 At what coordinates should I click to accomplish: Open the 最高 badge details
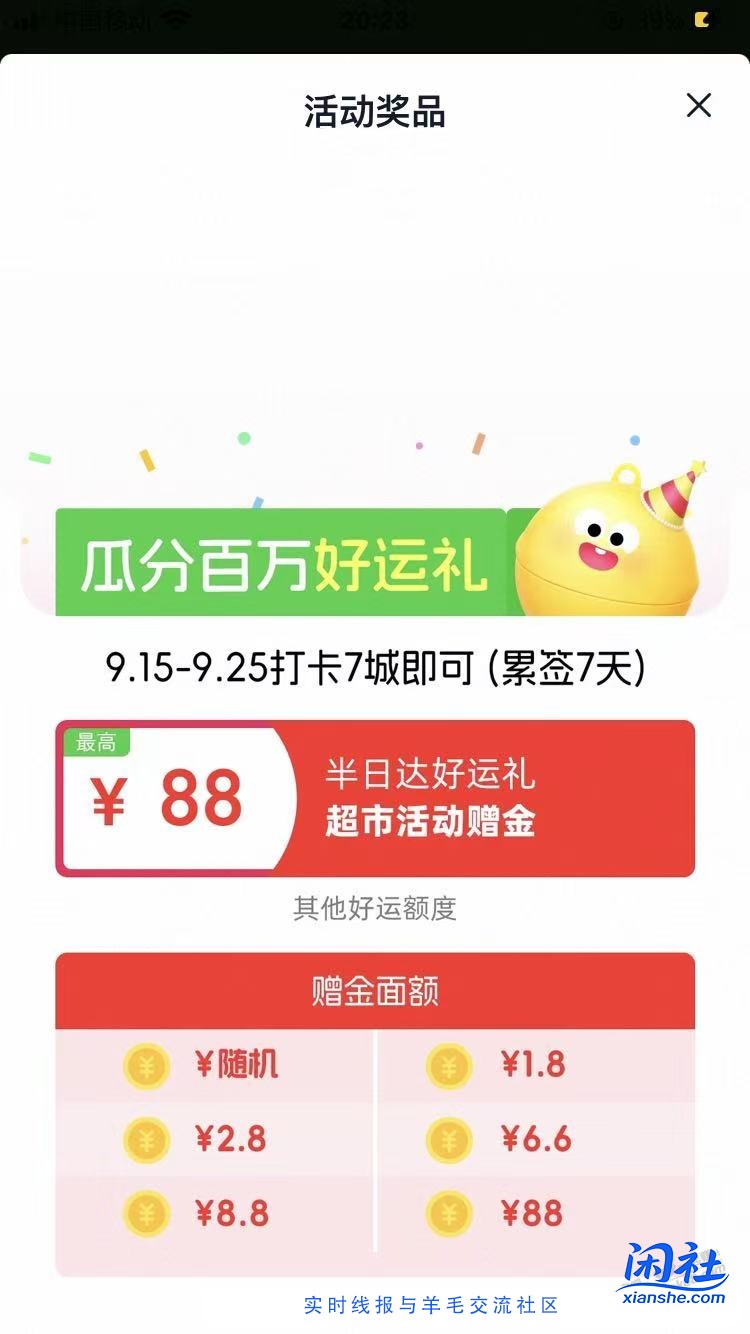tap(95, 741)
